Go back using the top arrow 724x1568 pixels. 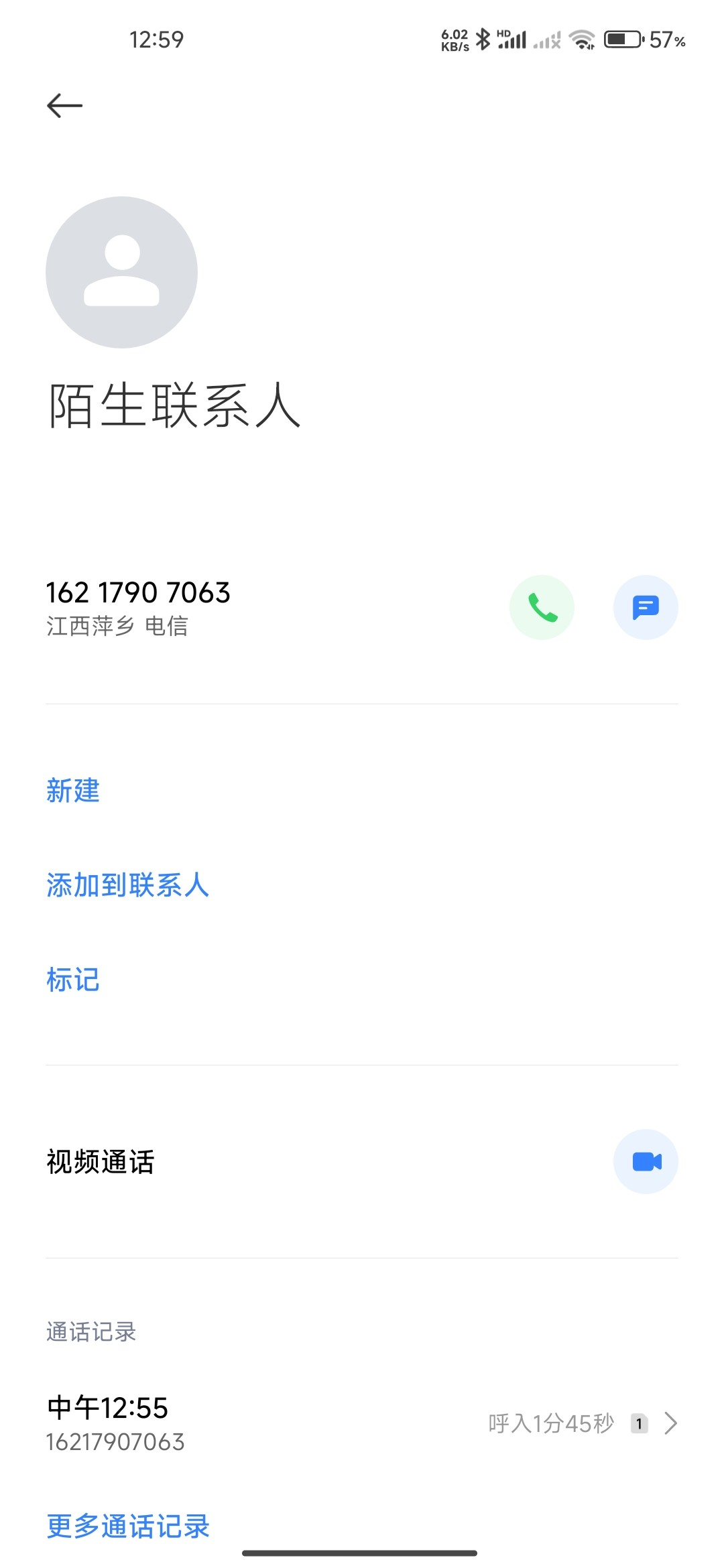point(64,105)
